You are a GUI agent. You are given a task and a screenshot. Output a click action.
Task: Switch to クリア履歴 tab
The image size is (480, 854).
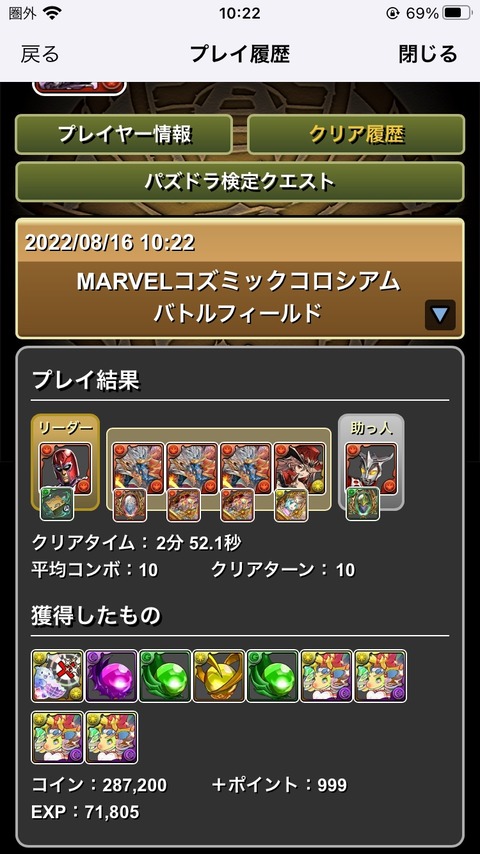[356, 134]
